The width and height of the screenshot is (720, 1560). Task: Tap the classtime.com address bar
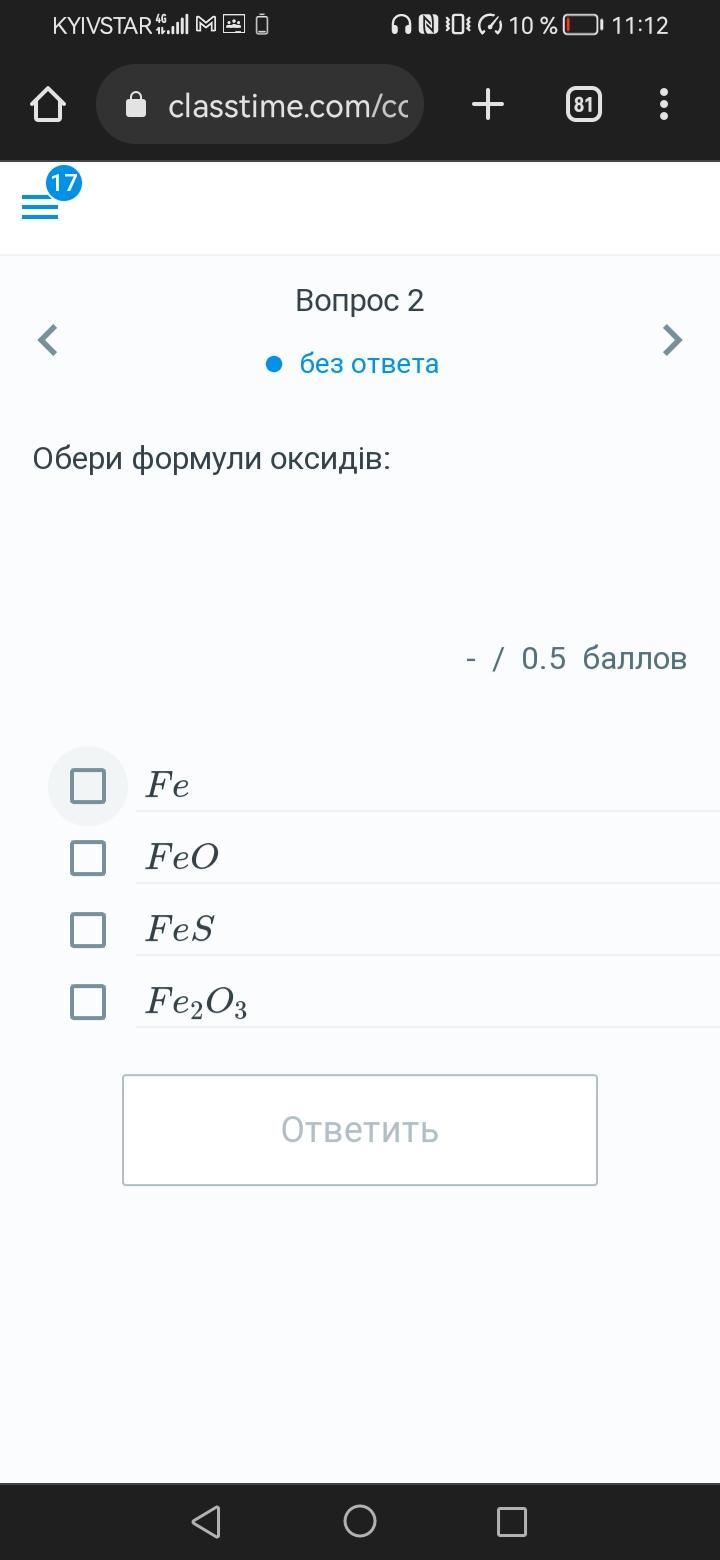(270, 105)
